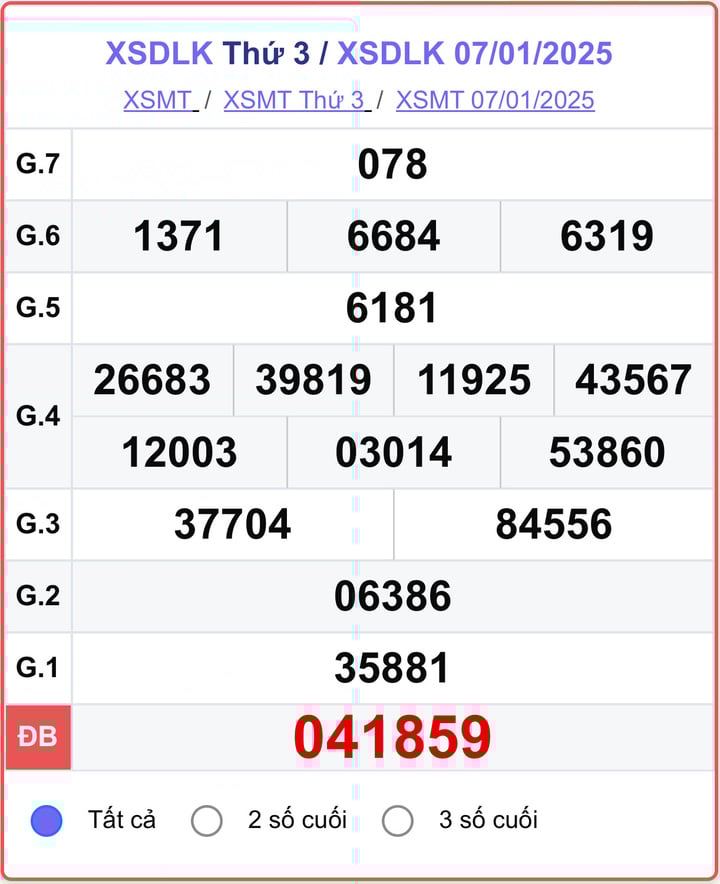
Task: Select the special prize number 041859
Action: [392, 738]
